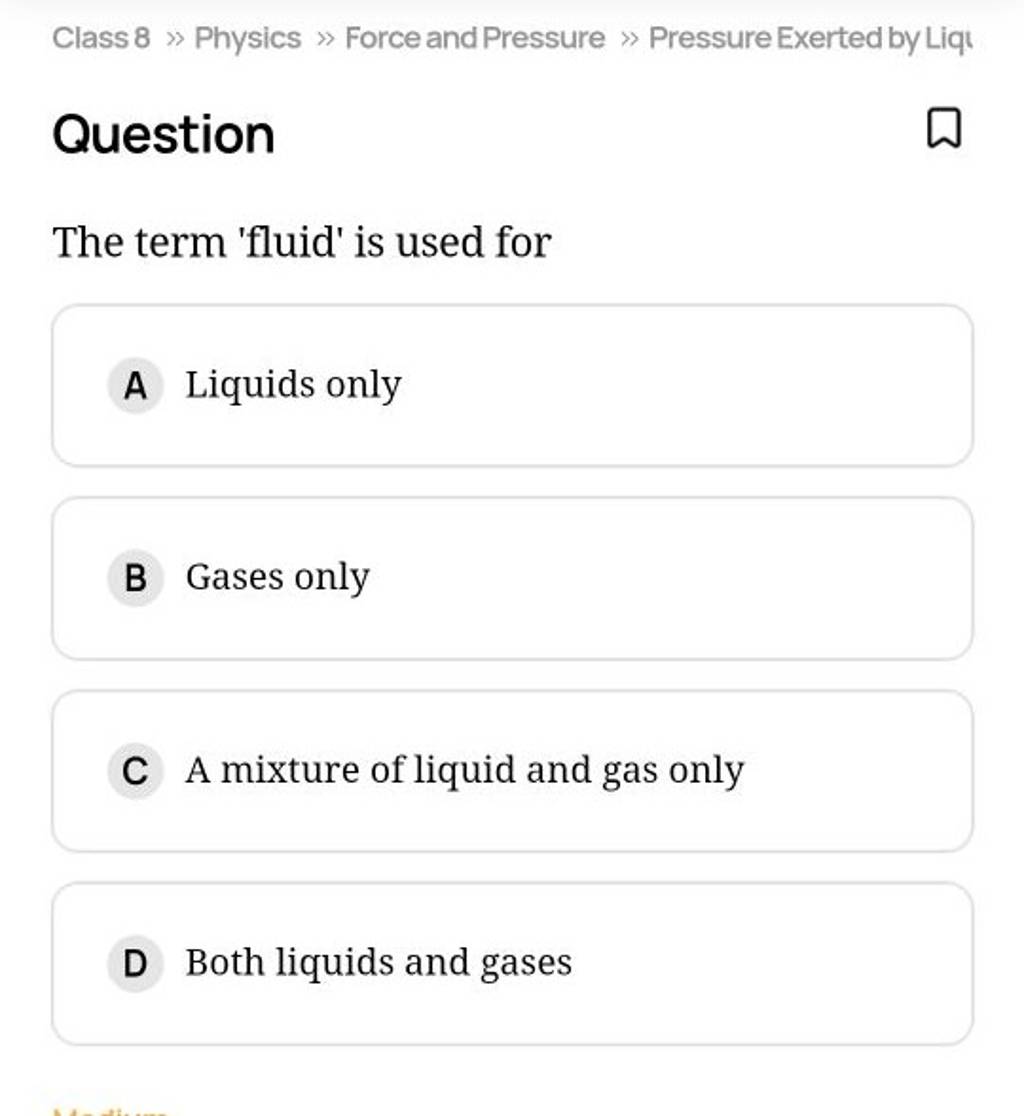Select answer option 'Gases only'
This screenshot has height=1116, width=1024.
click(x=278, y=578)
